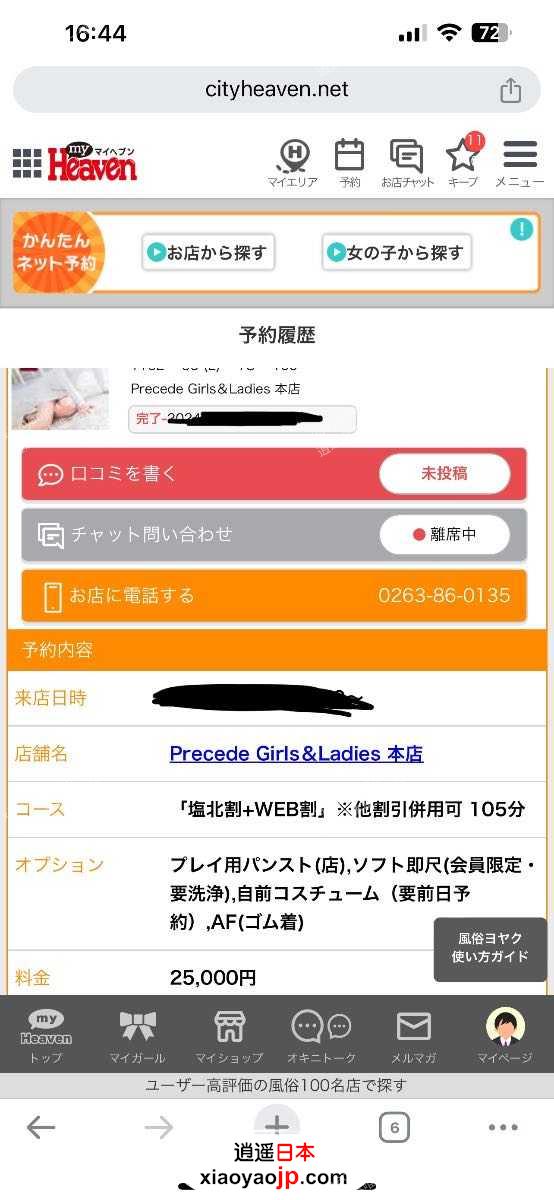Image resolution: width=554 pixels, height=1200 pixels.
Task: Open the 予約 calendar icon
Action: point(349,164)
